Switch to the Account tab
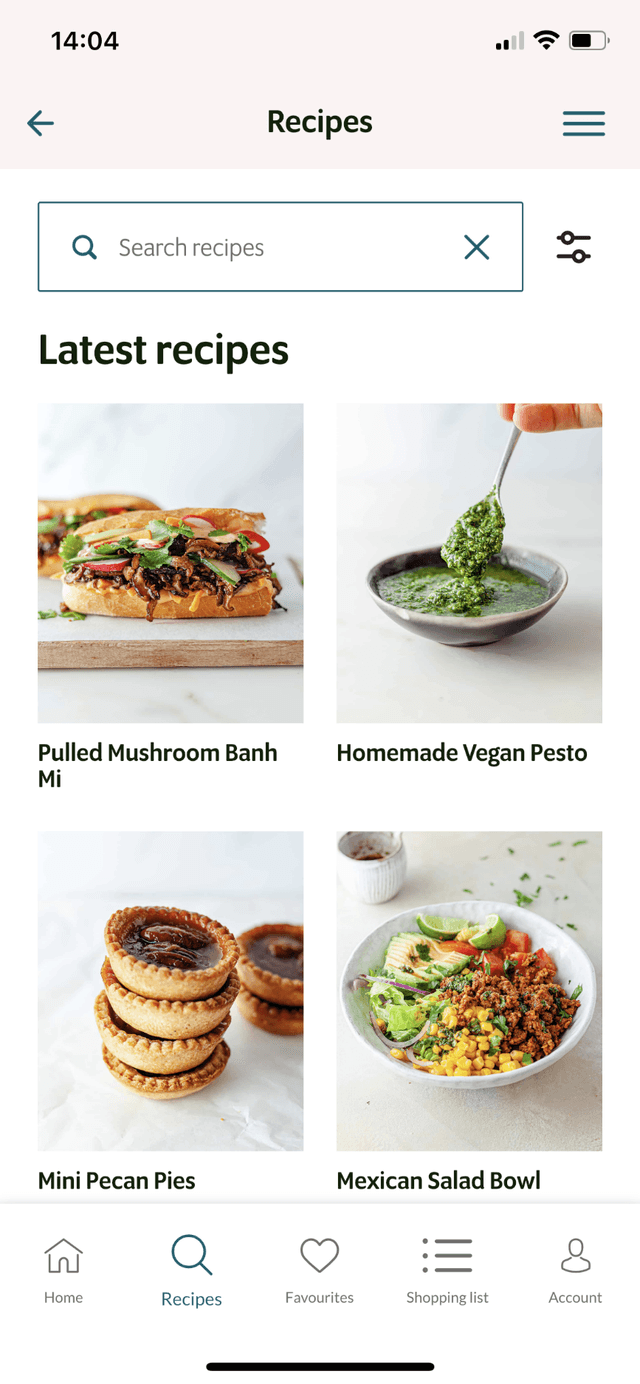This screenshot has height=1384, width=640. point(575,1269)
